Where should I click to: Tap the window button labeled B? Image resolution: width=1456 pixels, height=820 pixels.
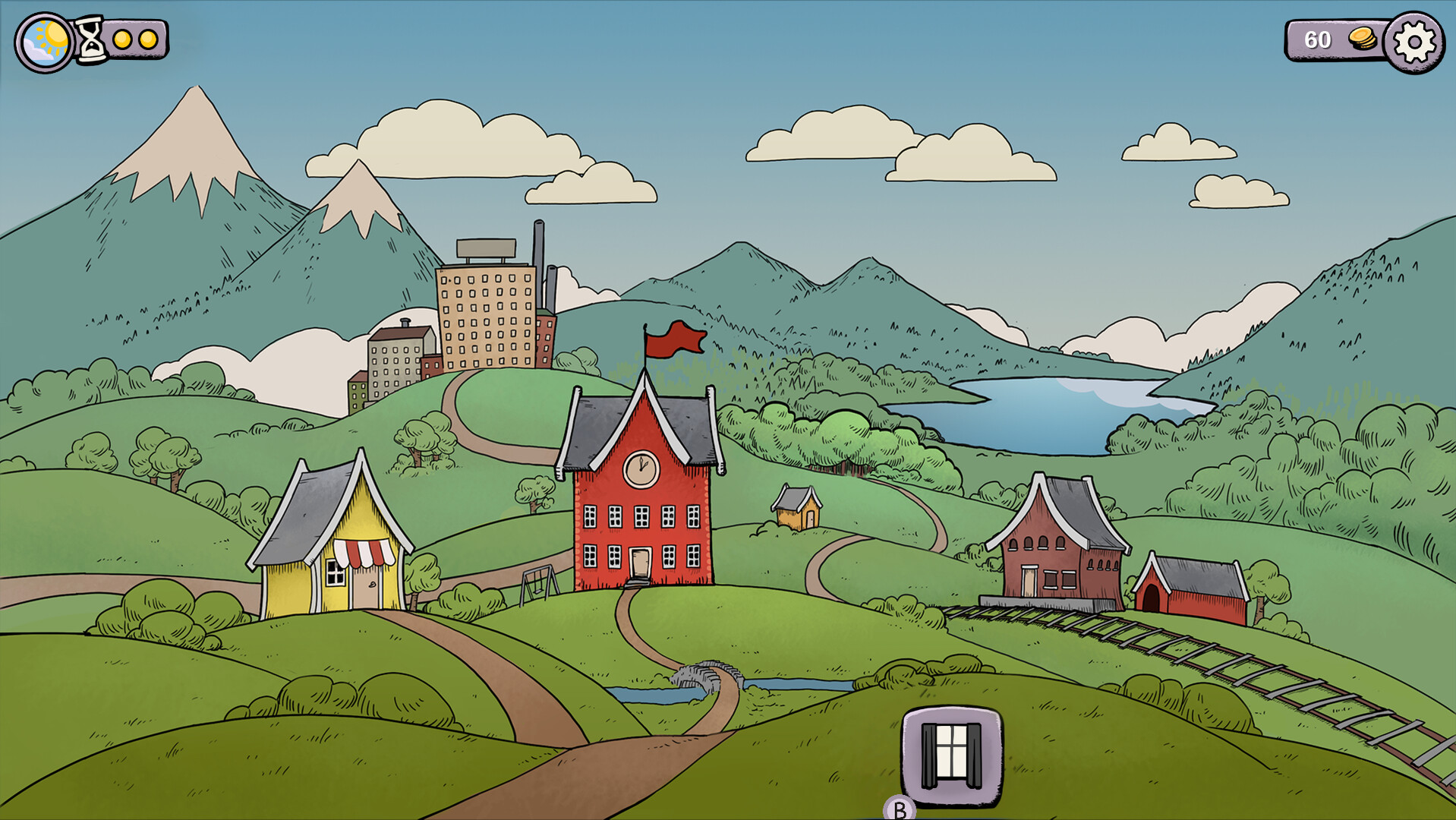pyautogui.click(x=951, y=756)
